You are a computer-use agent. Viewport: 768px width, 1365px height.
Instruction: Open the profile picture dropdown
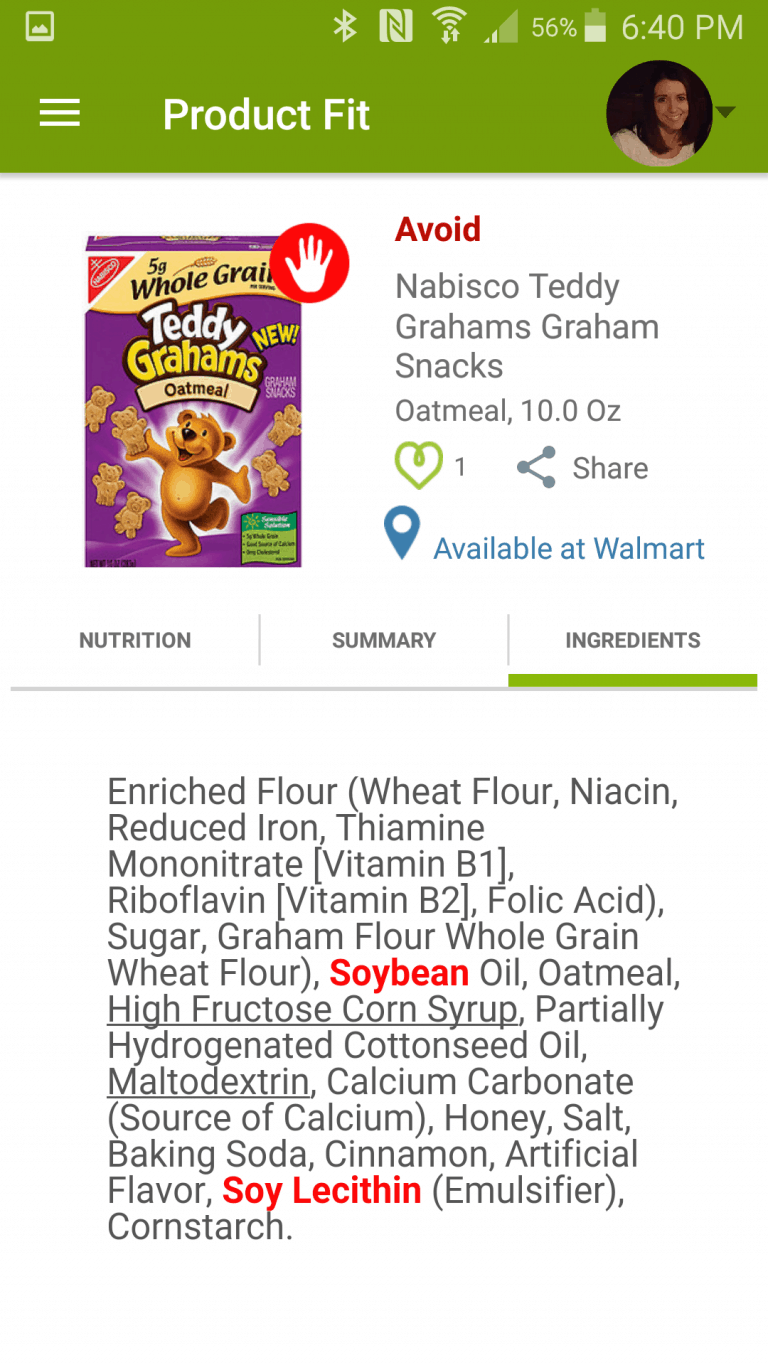click(x=670, y=113)
